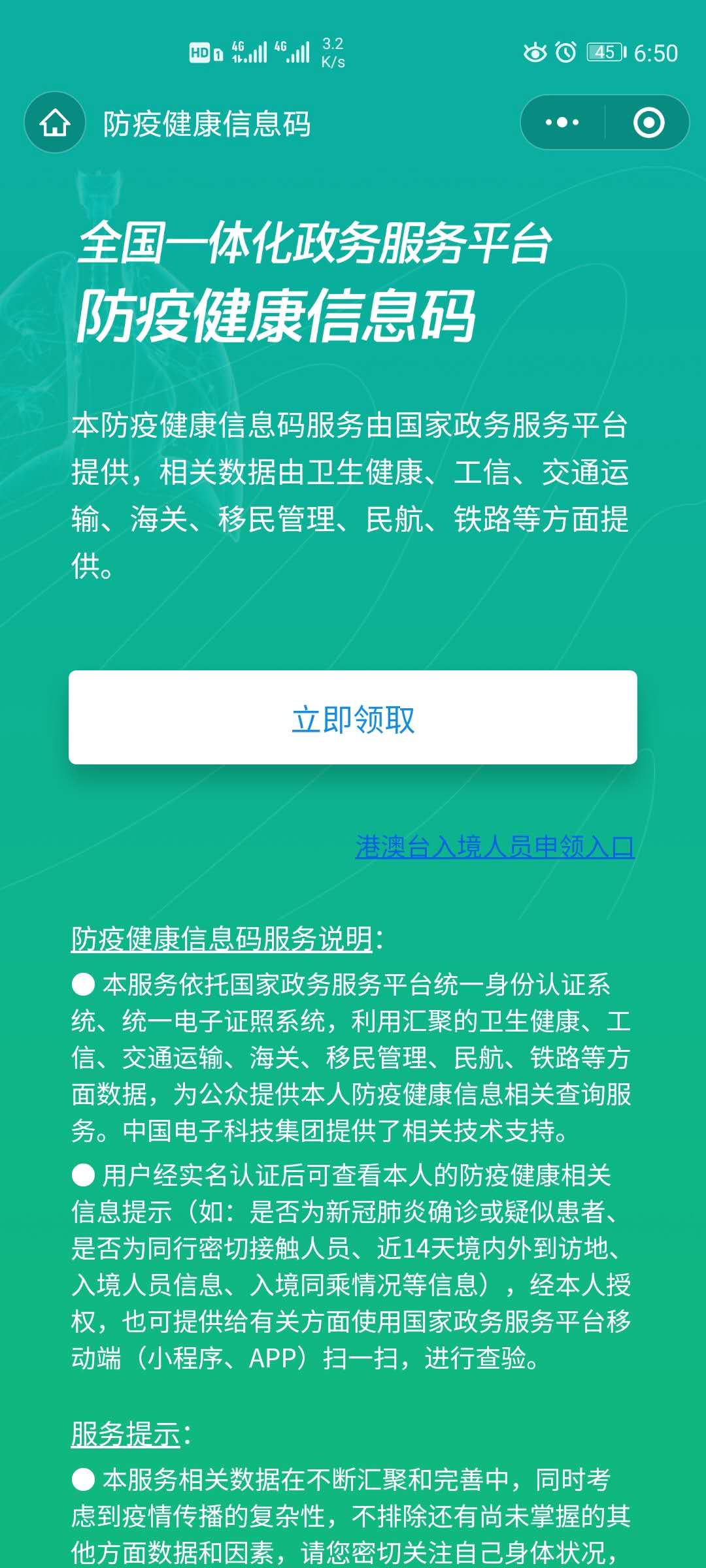
Task: Close the mini program with the circle button
Action: [x=648, y=122]
